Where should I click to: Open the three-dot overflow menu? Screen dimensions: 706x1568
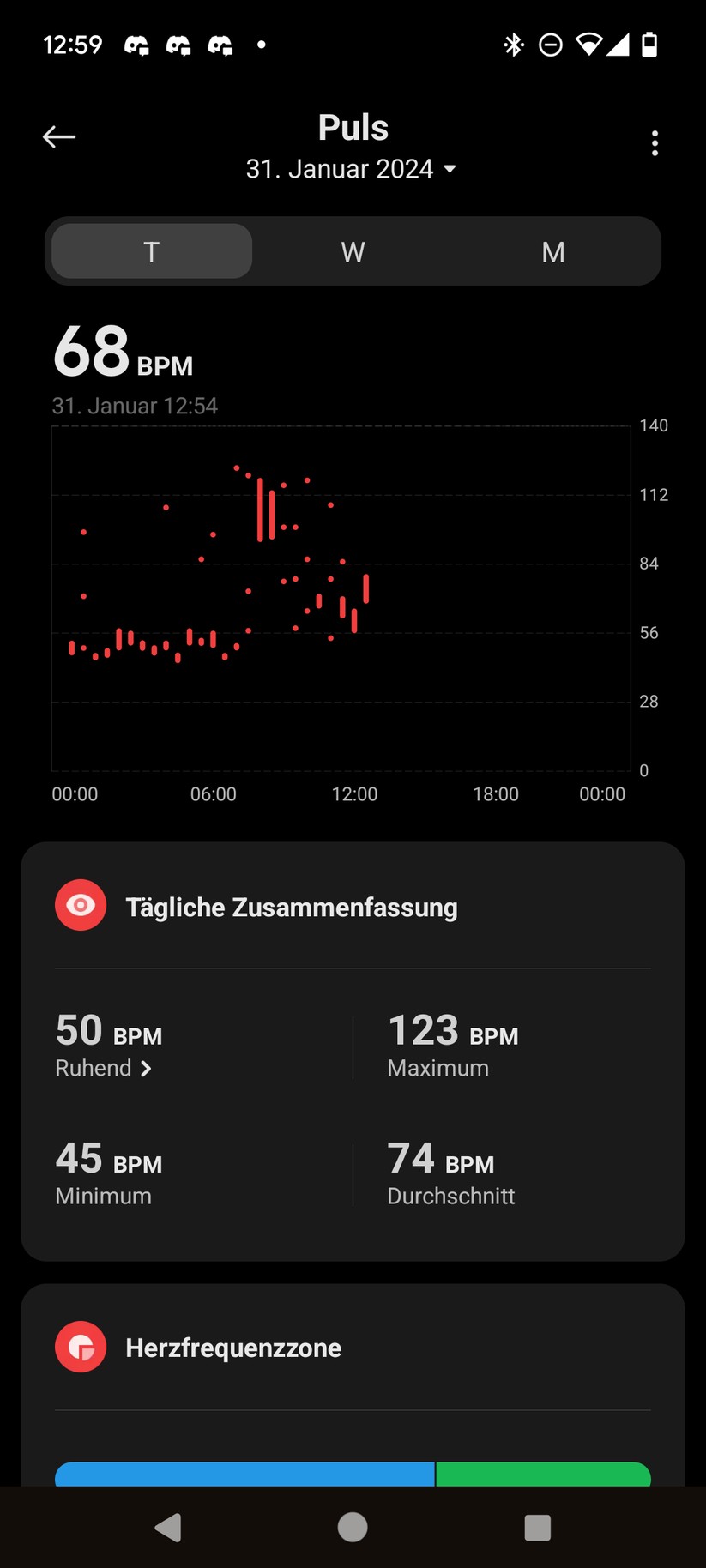coord(655,143)
